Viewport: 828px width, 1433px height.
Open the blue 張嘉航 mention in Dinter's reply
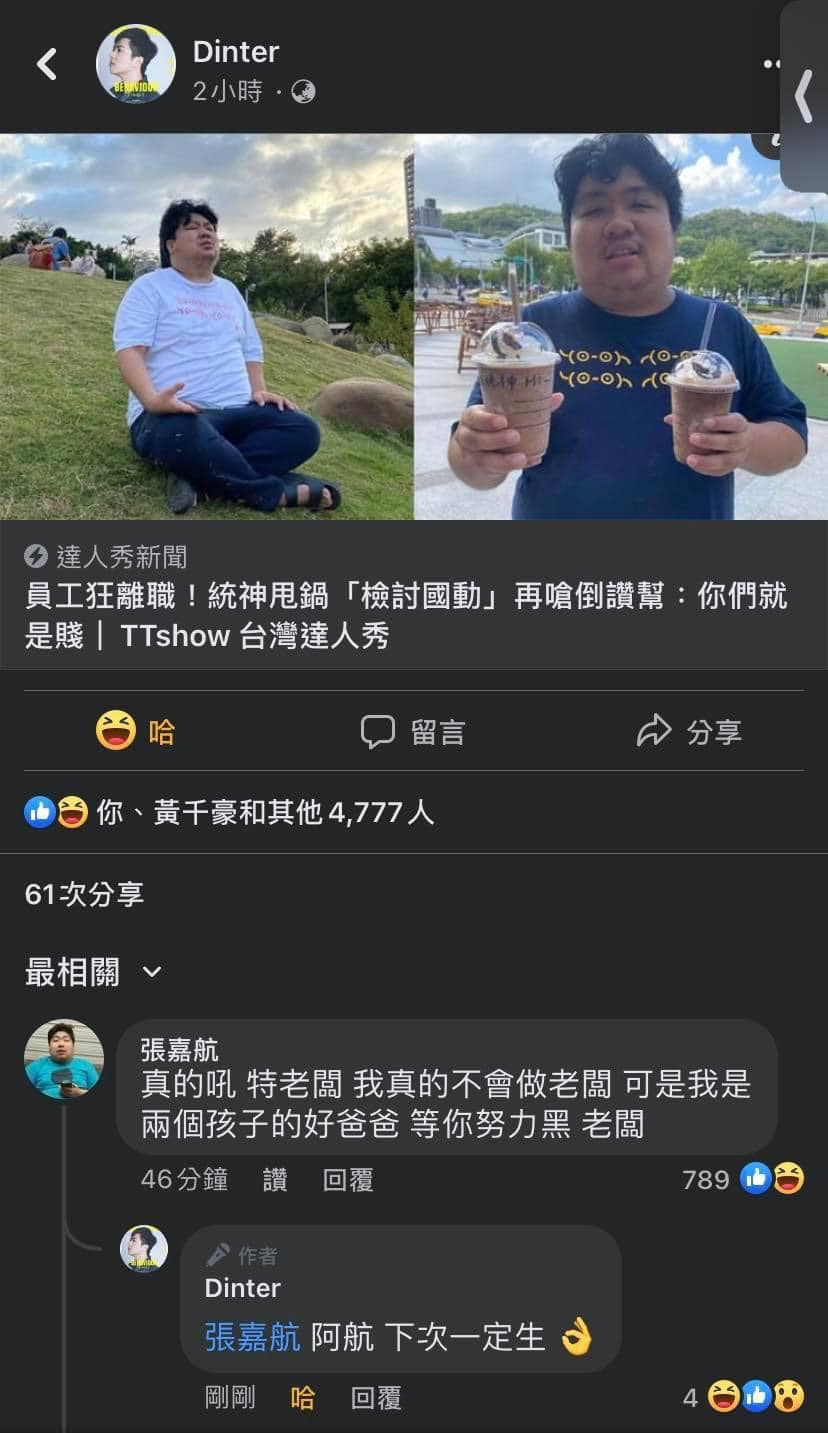click(x=252, y=1337)
